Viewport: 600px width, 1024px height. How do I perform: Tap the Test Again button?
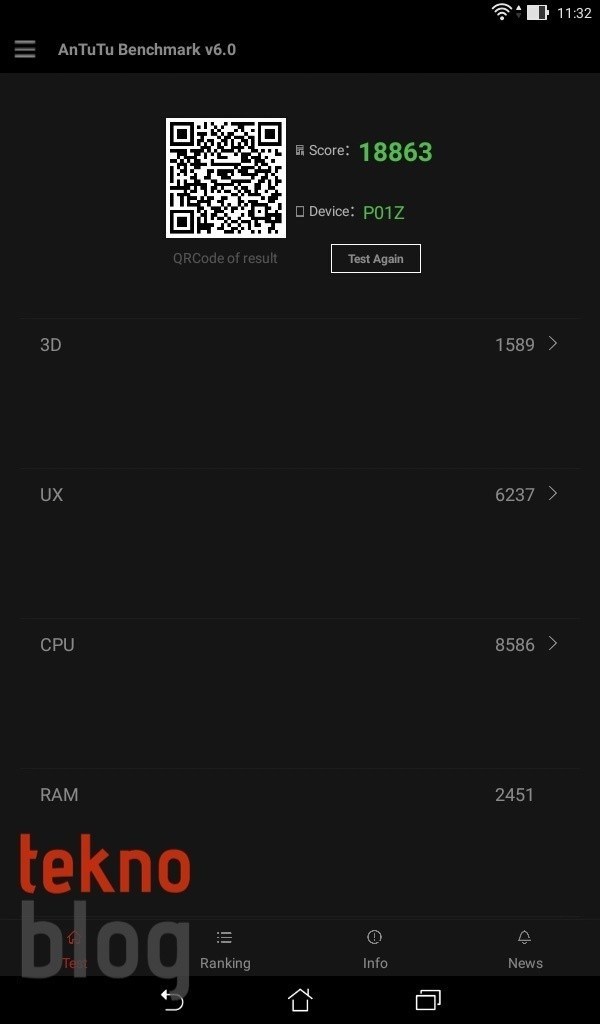375,258
